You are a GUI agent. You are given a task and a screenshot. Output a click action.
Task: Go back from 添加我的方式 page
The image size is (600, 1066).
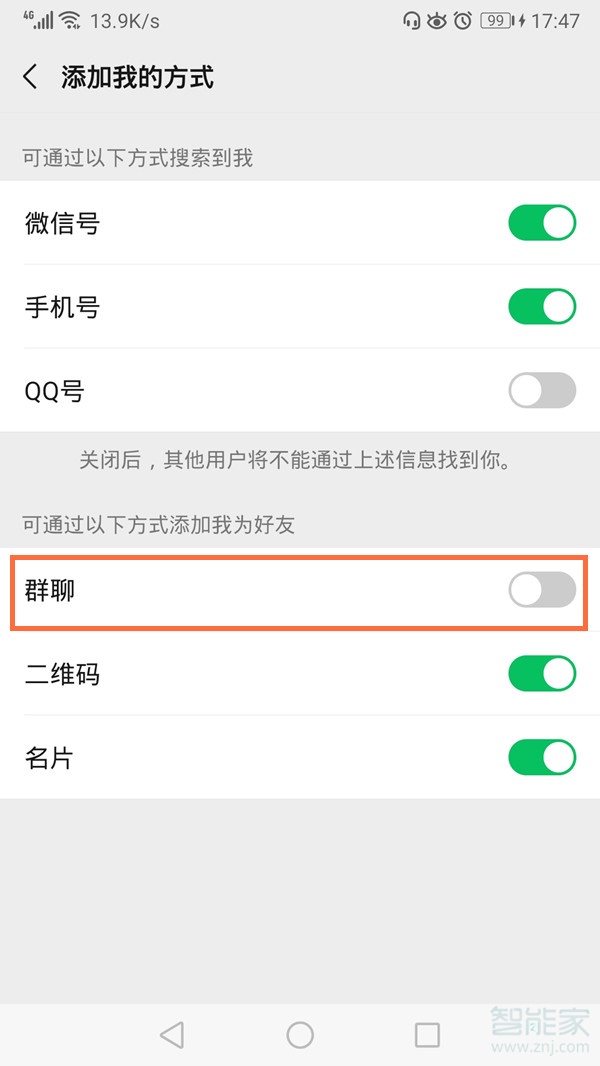coord(31,77)
